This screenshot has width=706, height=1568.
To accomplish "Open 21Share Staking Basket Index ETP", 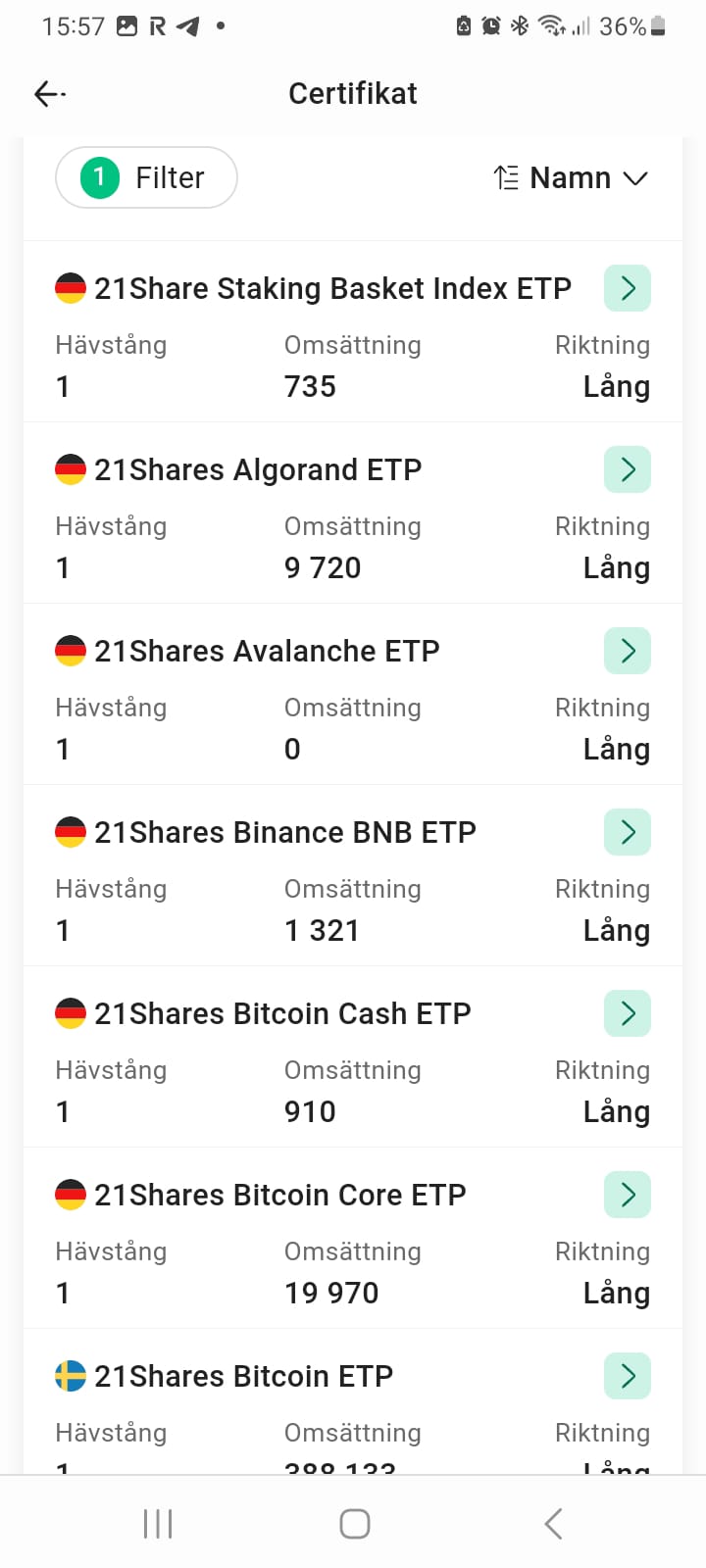I will [x=628, y=288].
